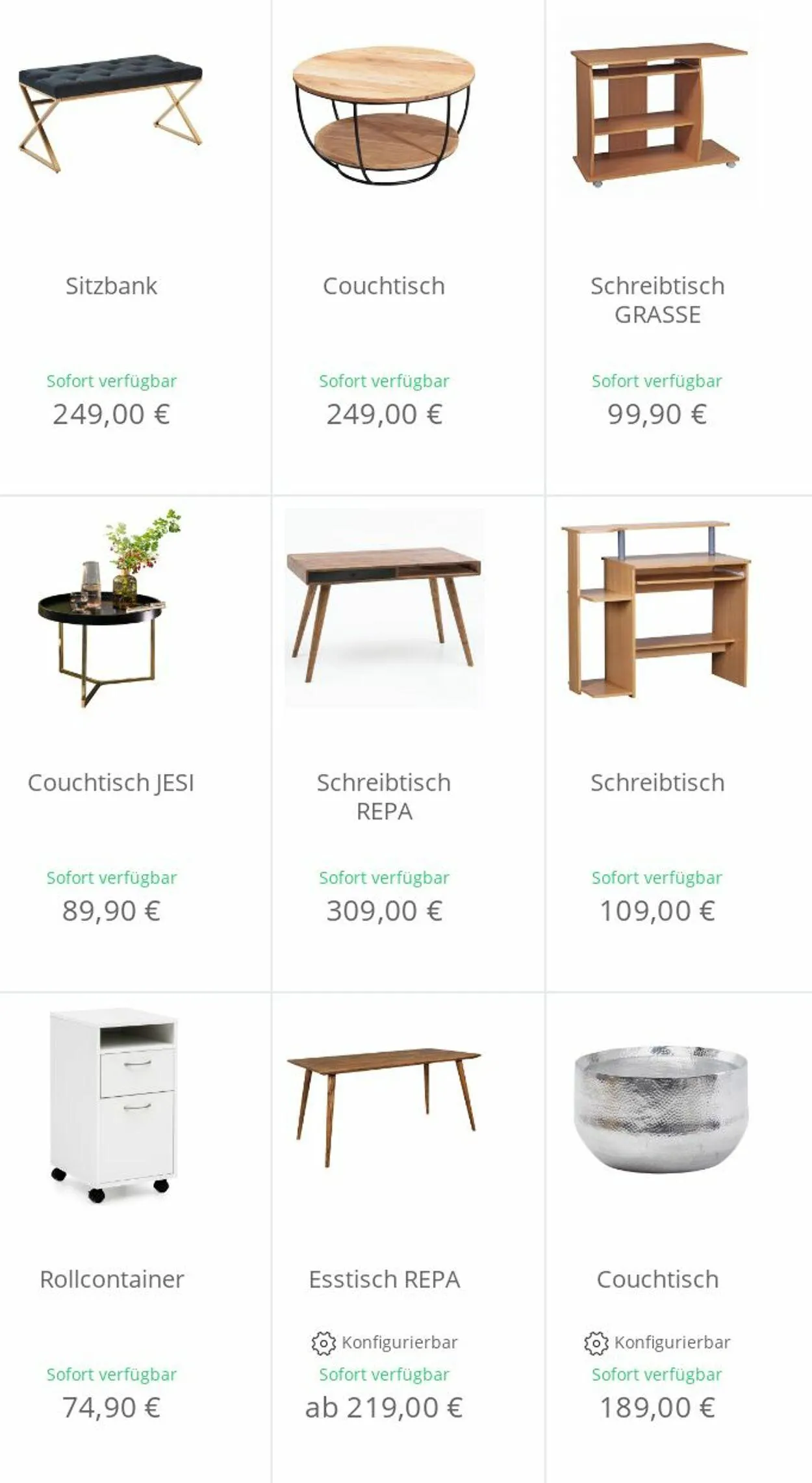Screen dimensions: 812x1483
Task: View the Schreibtisch GRASSE product
Action: click(x=679, y=247)
